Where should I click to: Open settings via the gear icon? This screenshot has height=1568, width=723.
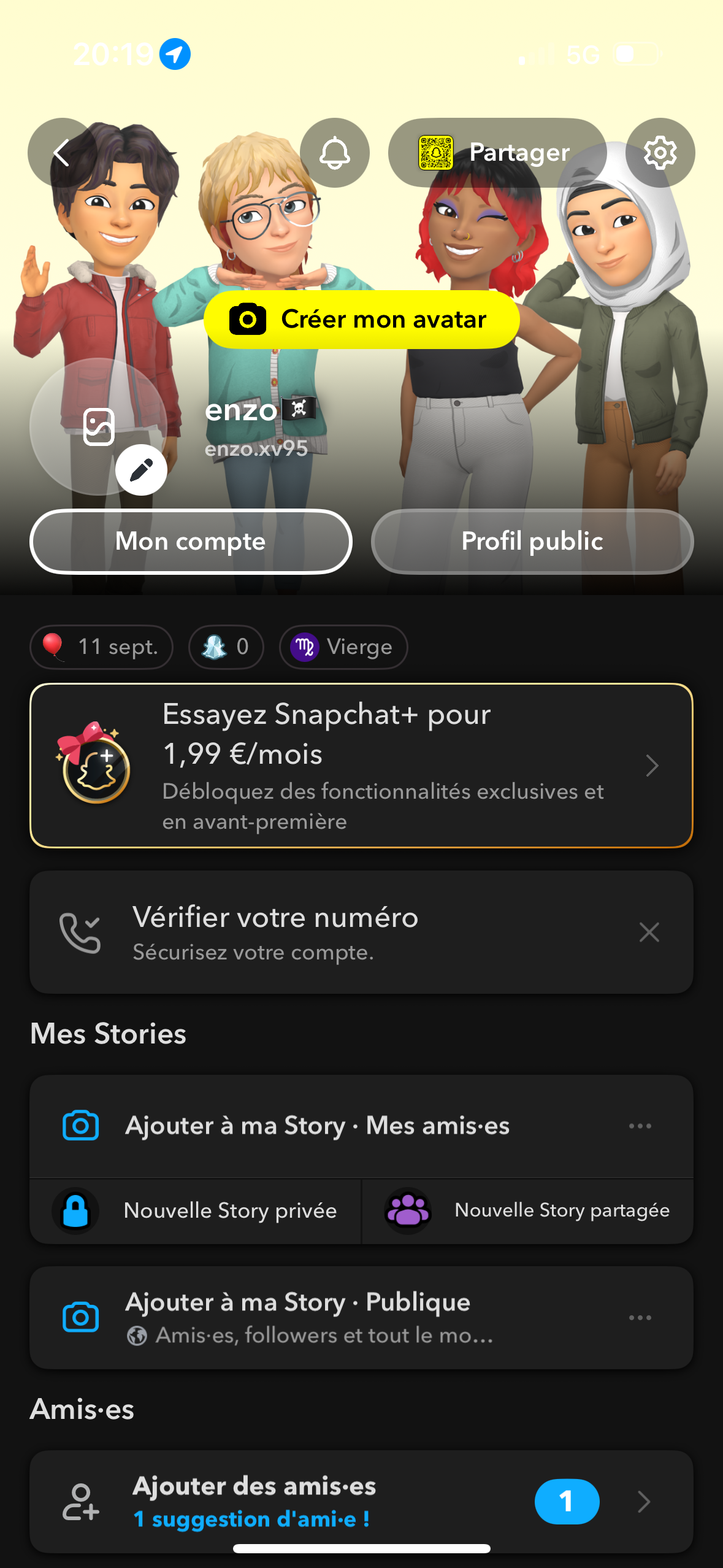660,153
